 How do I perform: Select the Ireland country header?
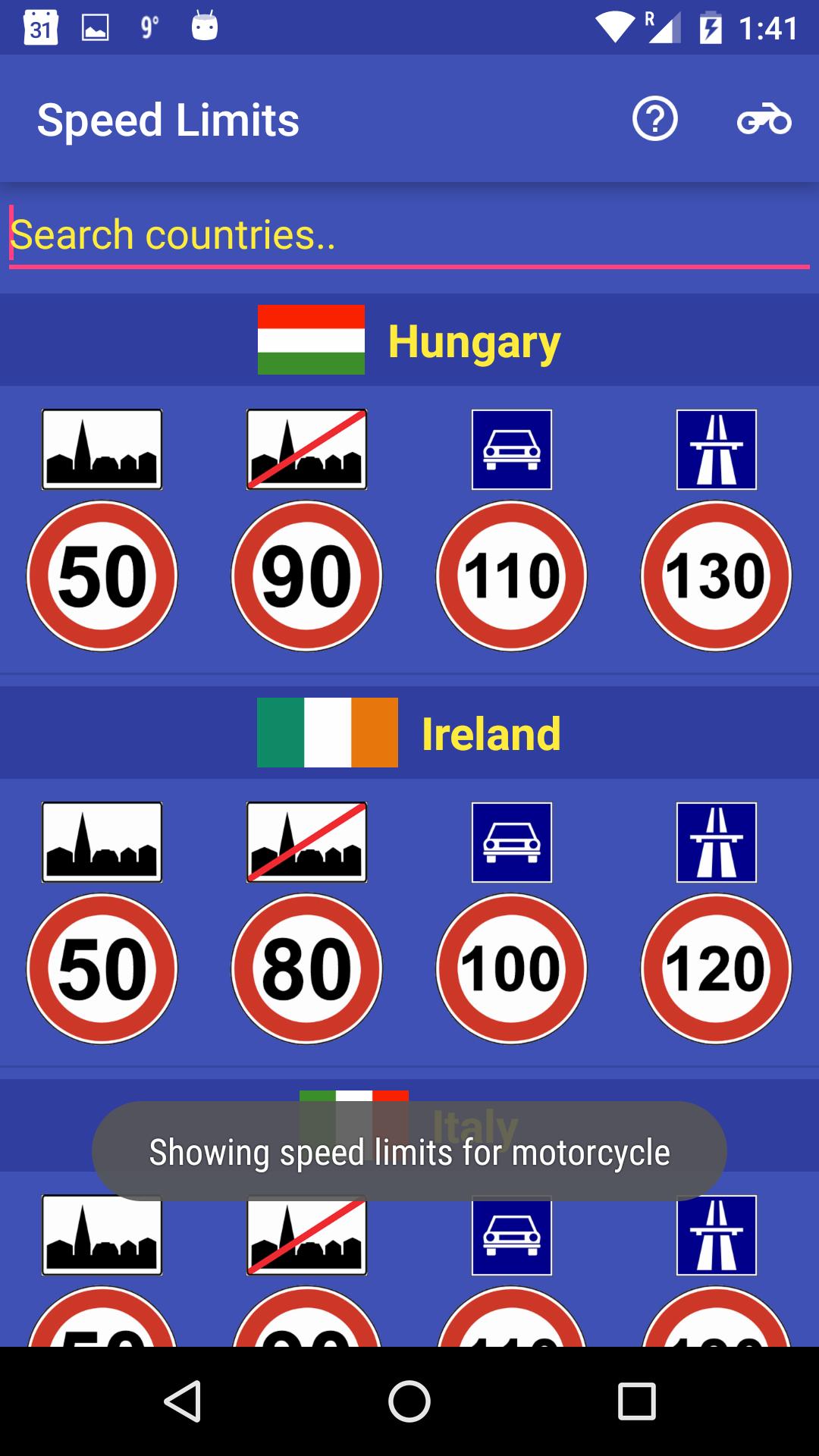[x=491, y=733]
